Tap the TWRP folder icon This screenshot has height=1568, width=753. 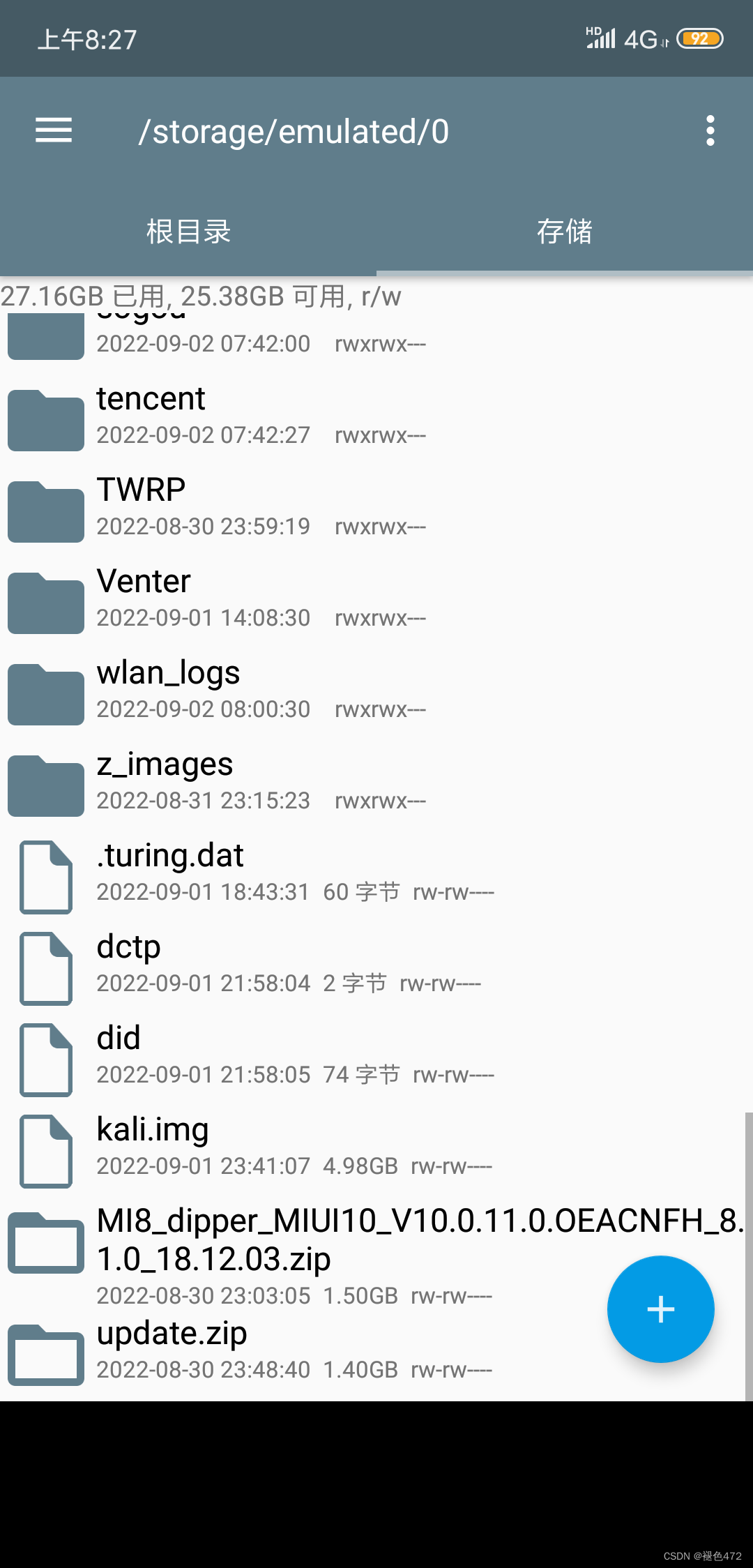click(45, 510)
